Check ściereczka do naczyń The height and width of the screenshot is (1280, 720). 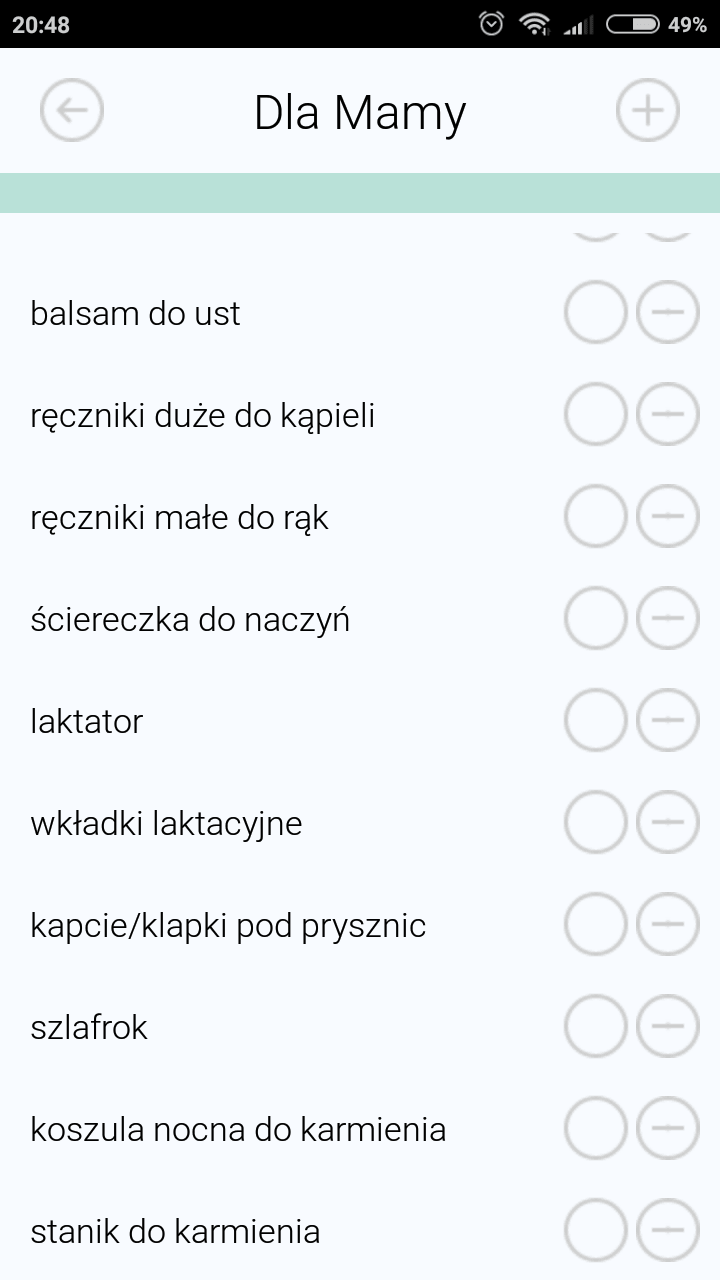pyautogui.click(x=596, y=619)
